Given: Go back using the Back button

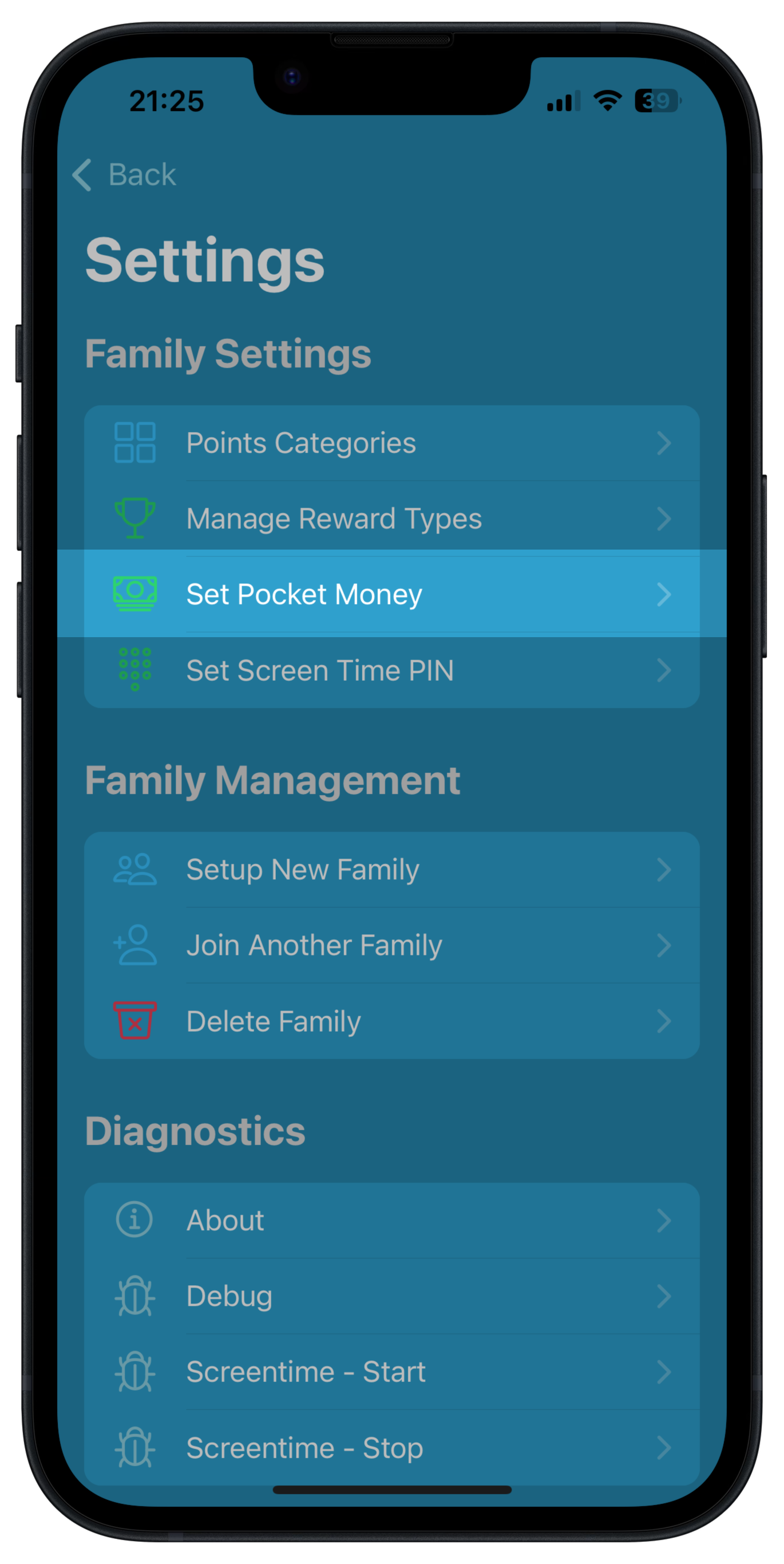Looking at the screenshot, I should 124,175.
